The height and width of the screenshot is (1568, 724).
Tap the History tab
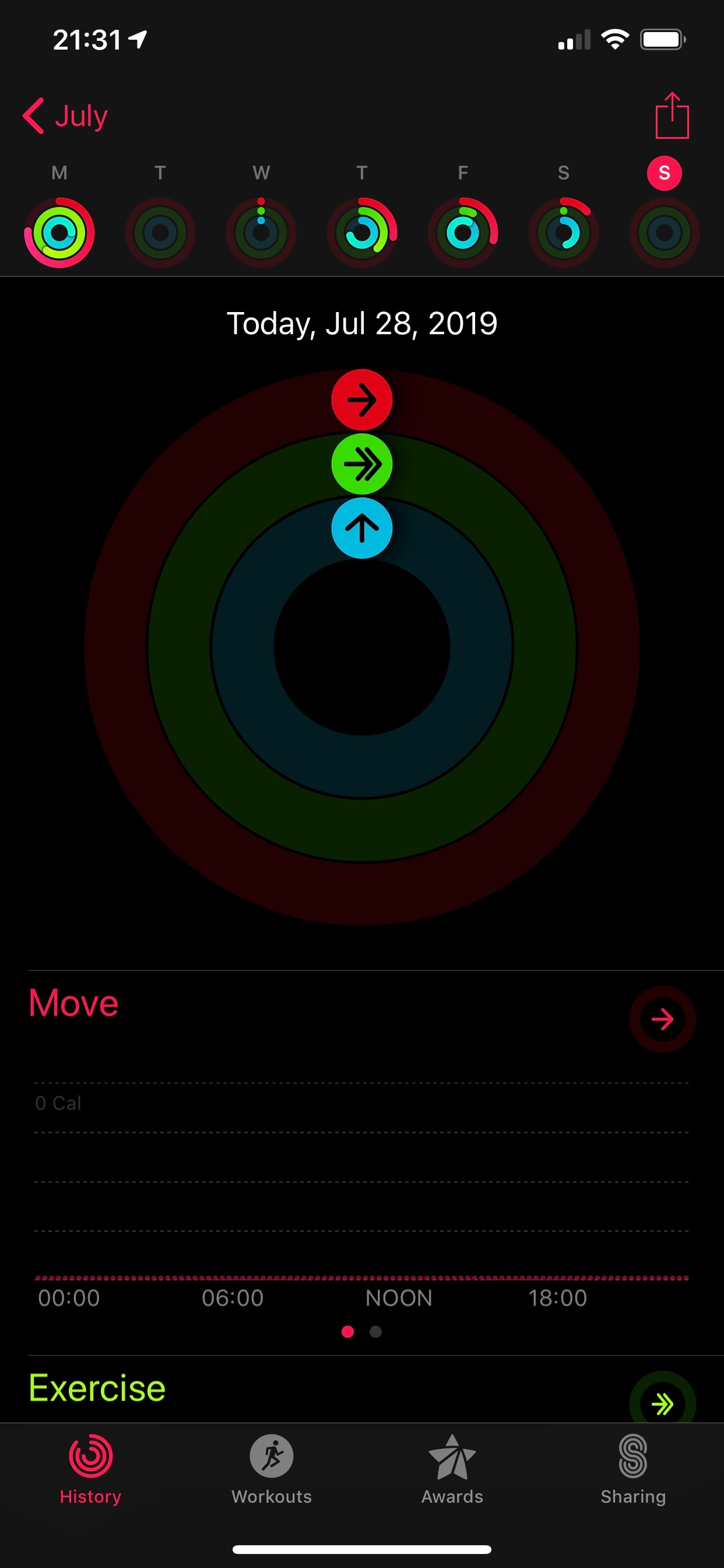click(91, 1469)
